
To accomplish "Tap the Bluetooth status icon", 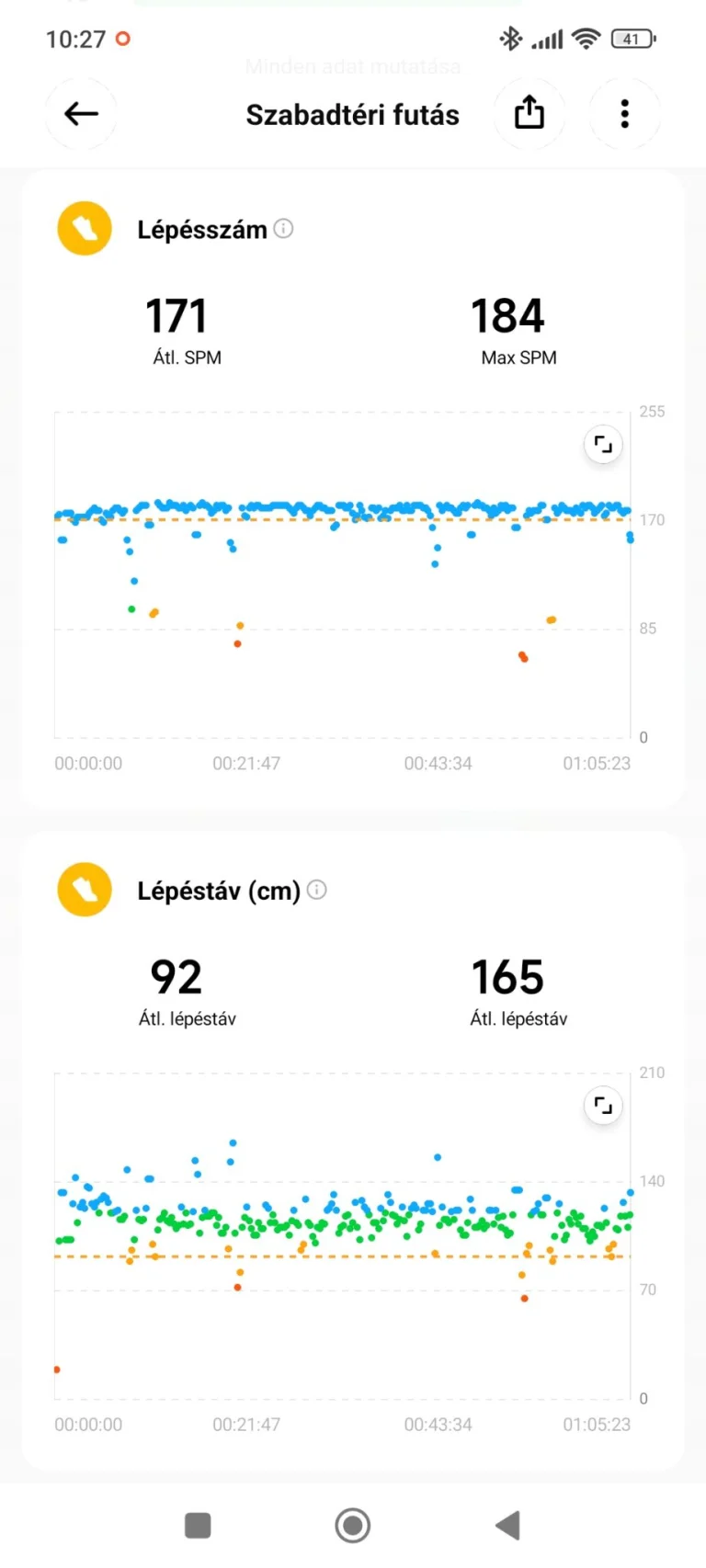I will click(511, 39).
